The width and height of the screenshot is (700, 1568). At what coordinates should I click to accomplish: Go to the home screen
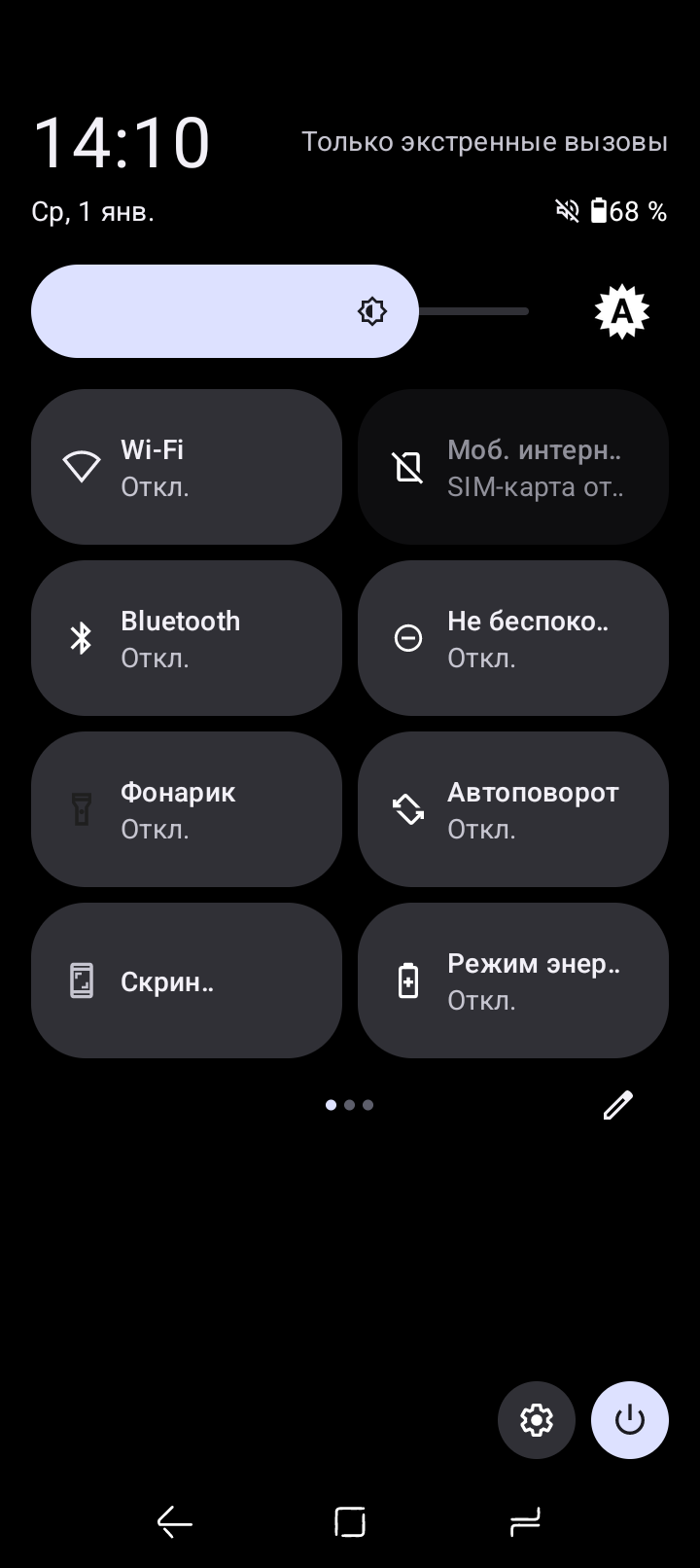coord(350,1521)
